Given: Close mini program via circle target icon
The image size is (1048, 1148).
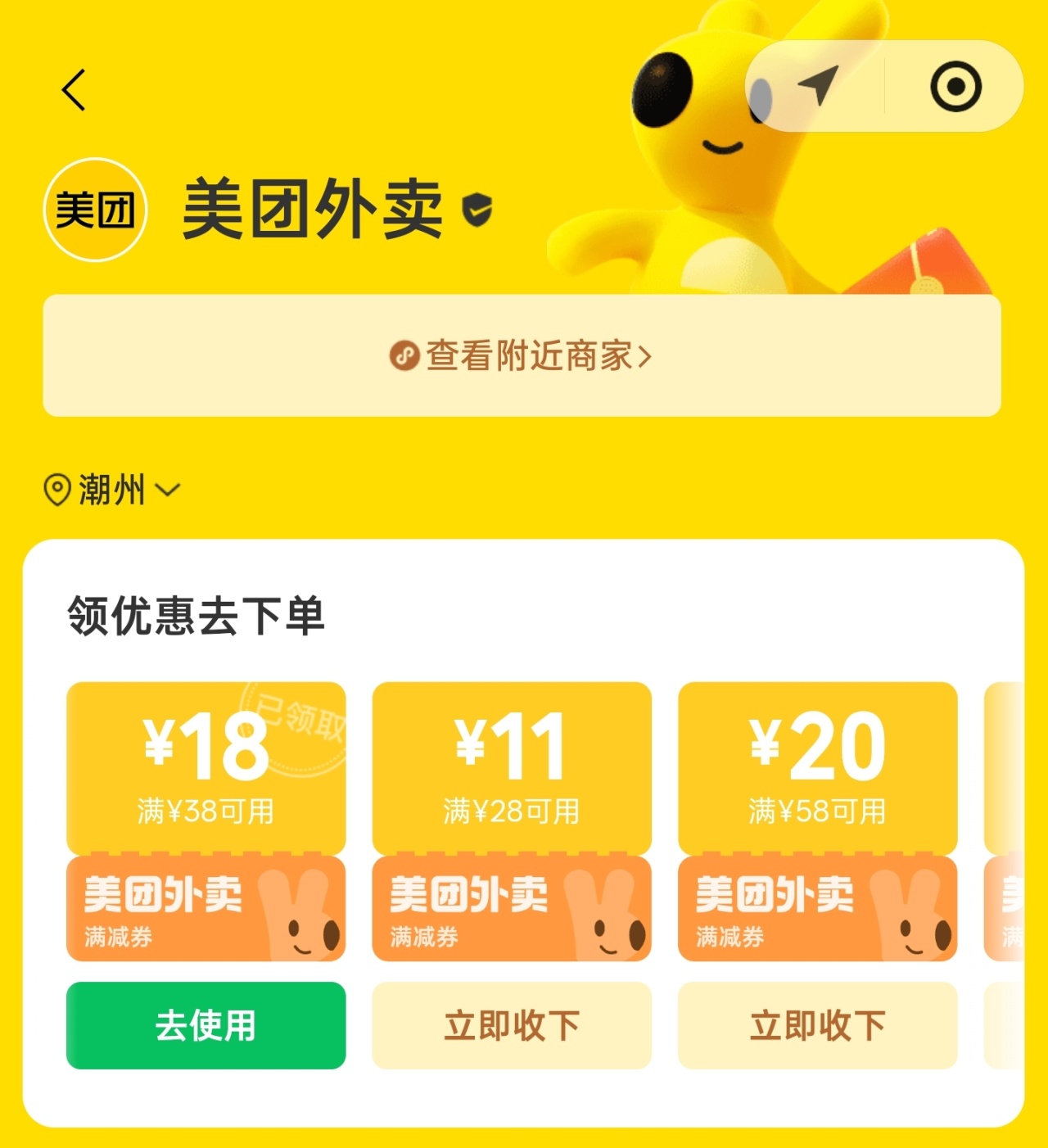Looking at the screenshot, I should (x=955, y=86).
